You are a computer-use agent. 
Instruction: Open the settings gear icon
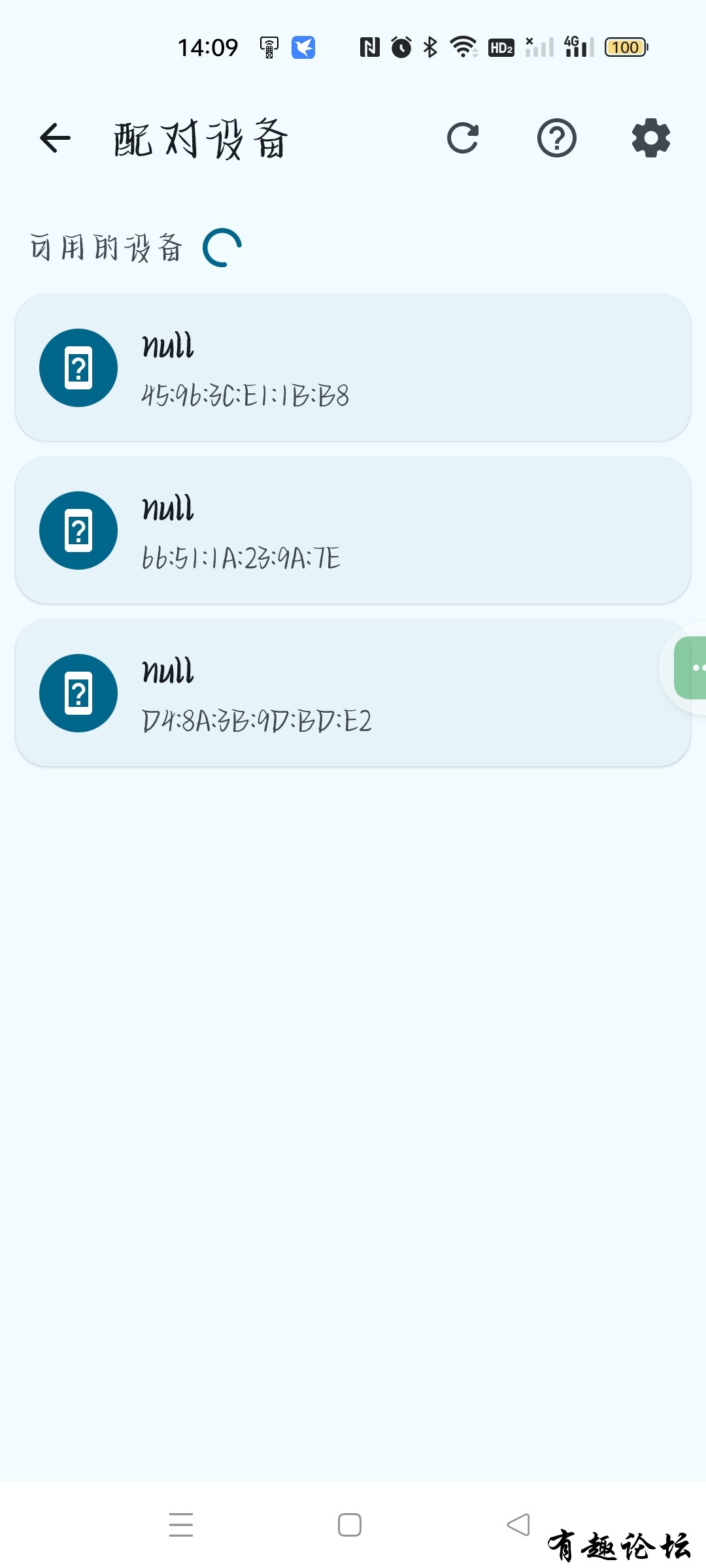click(651, 138)
